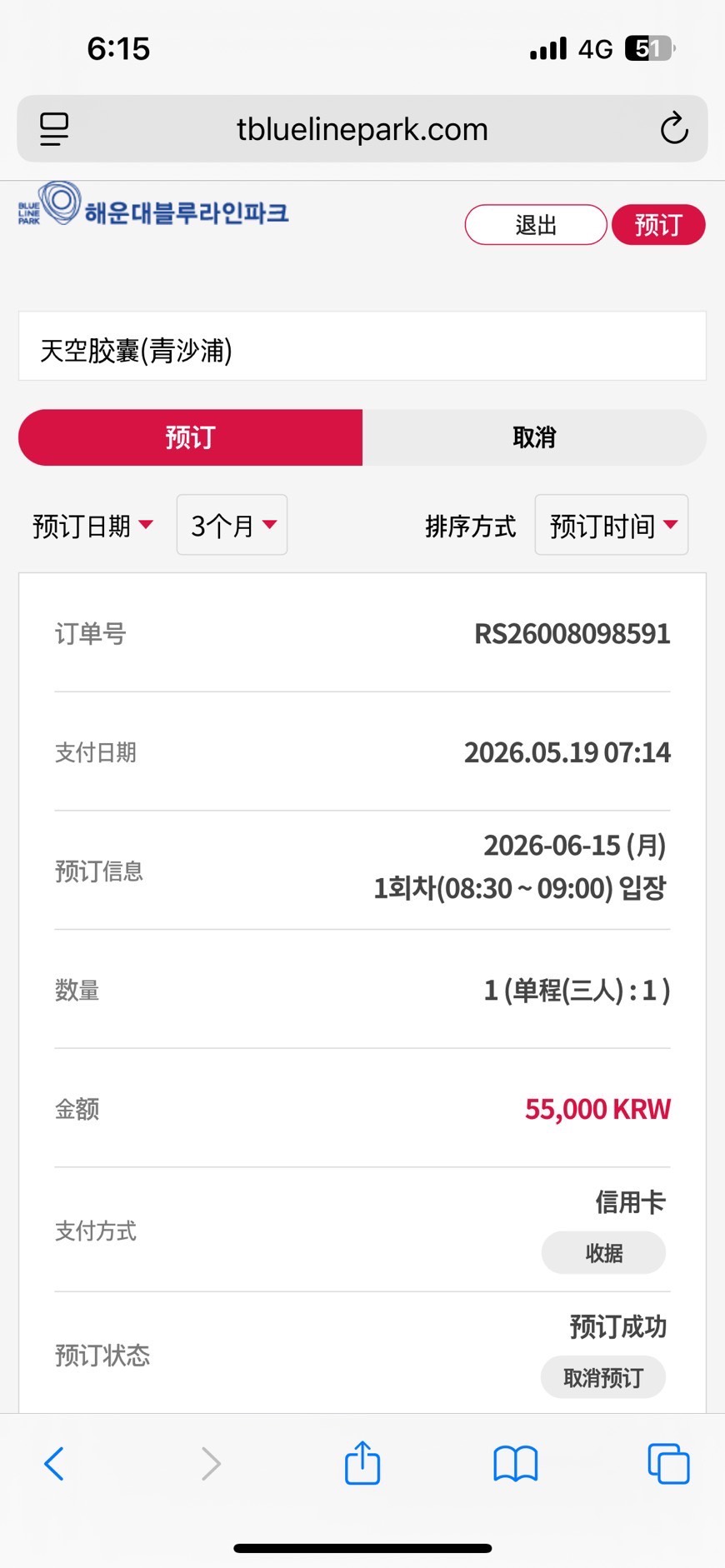Switch to the 取消 cancellations tab

coord(534,437)
